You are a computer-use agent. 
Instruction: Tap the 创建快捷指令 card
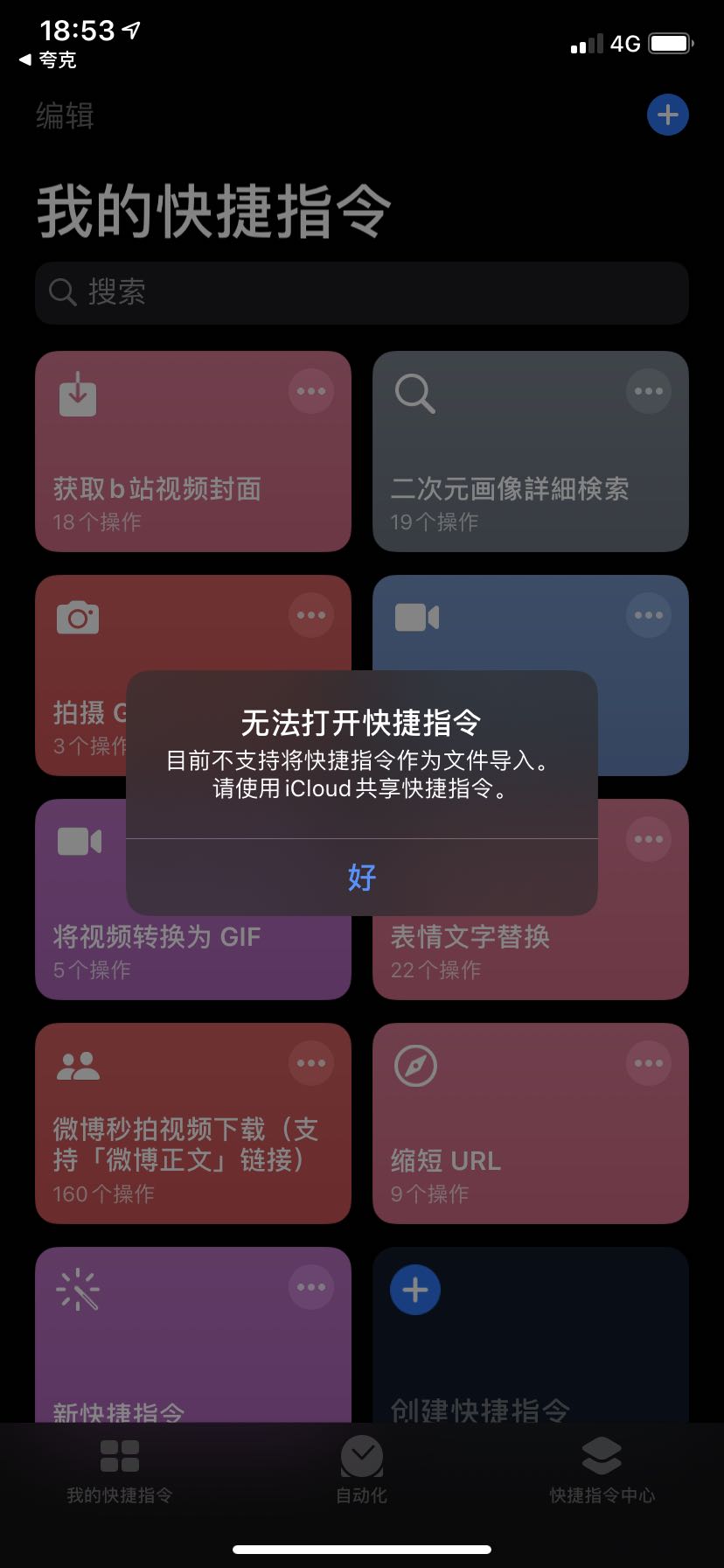pyautogui.click(x=531, y=1334)
